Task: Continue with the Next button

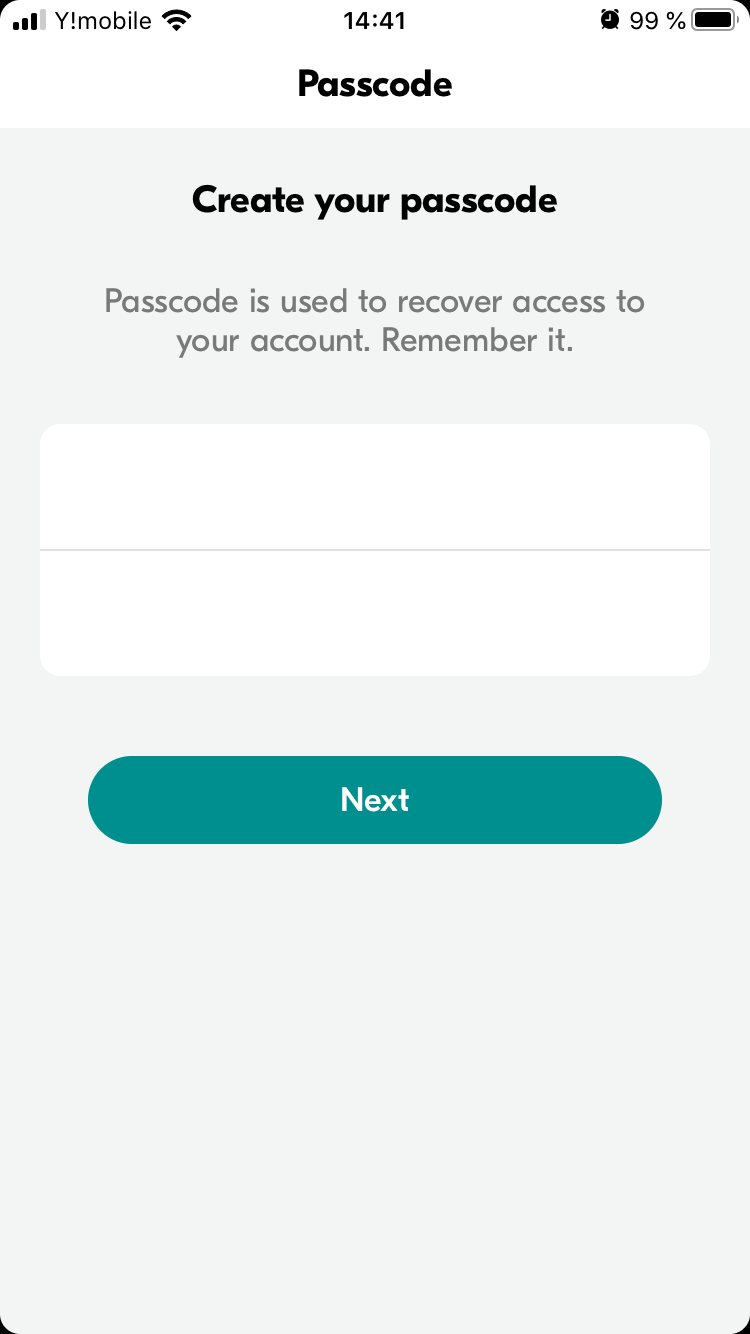Action: 375,800
